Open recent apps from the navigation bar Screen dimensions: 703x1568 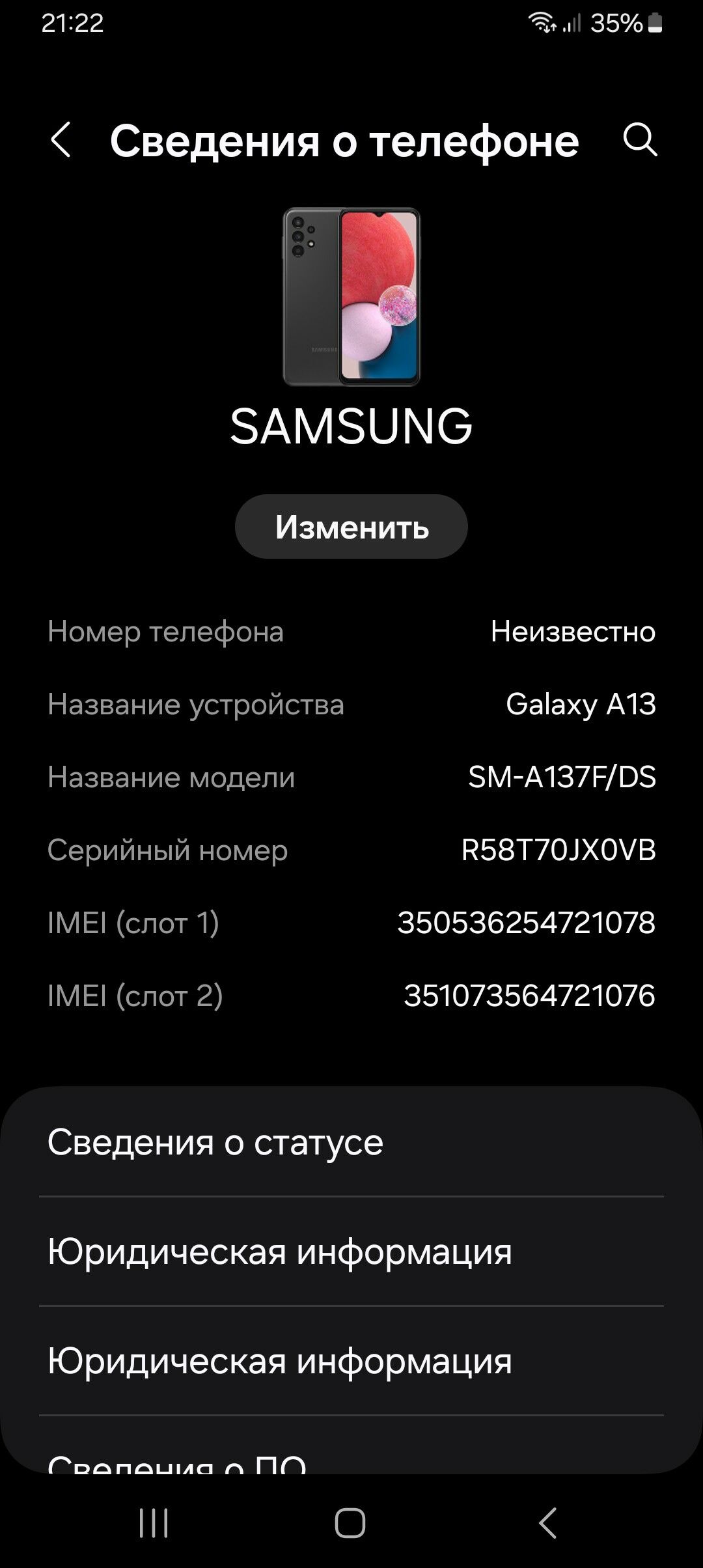point(154,1523)
